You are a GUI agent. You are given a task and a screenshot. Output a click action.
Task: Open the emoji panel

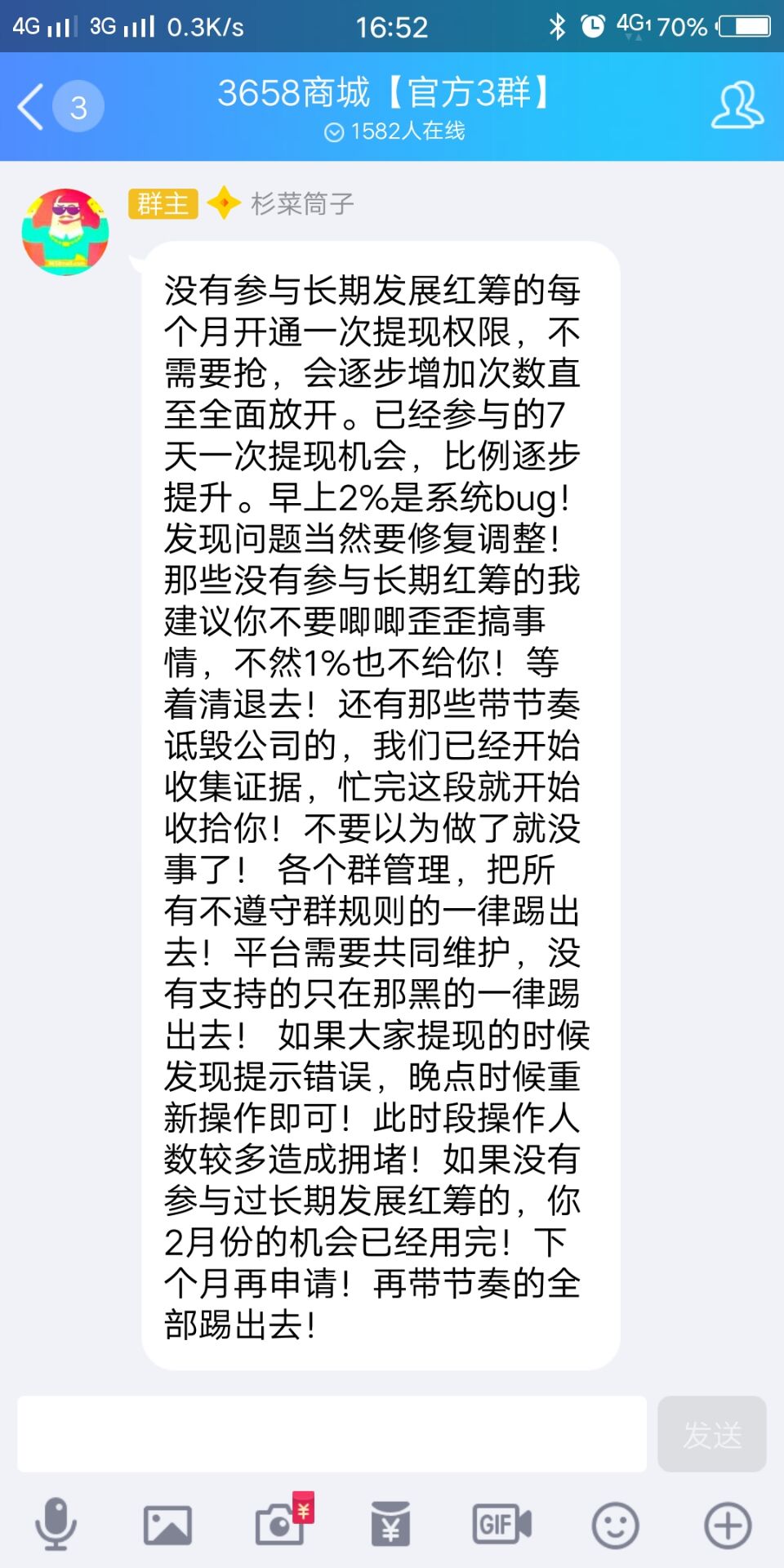(615, 1525)
